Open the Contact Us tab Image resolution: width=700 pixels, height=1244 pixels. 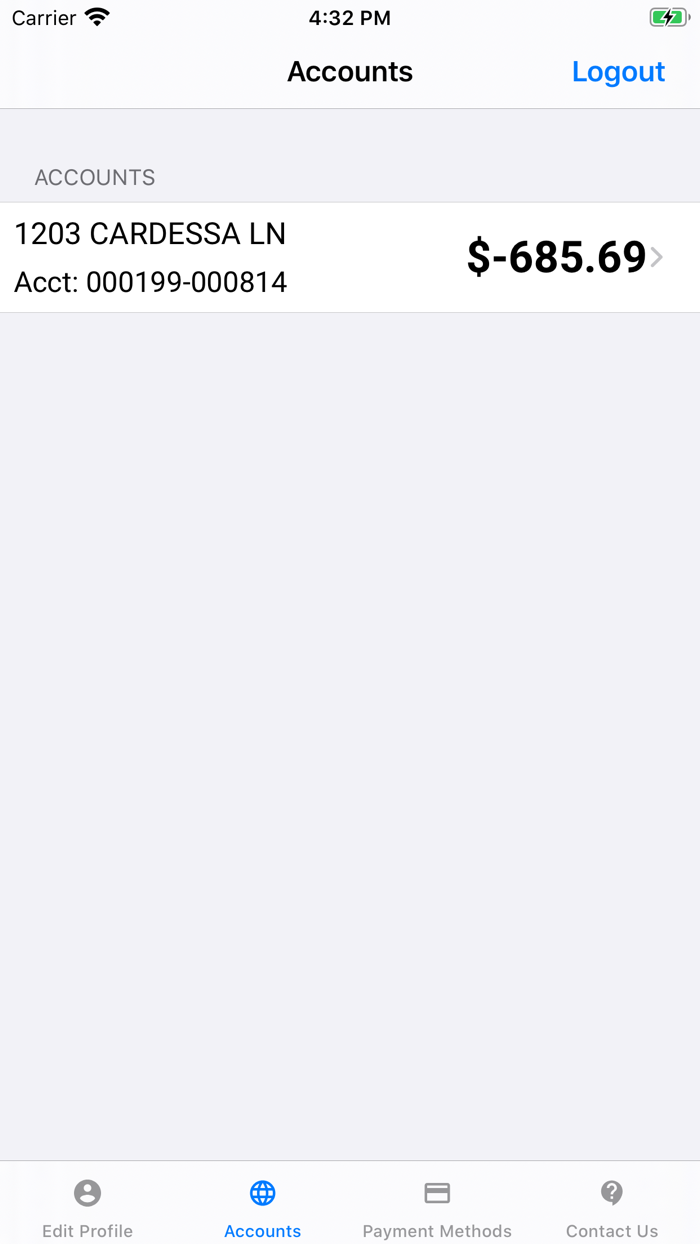click(x=612, y=1208)
